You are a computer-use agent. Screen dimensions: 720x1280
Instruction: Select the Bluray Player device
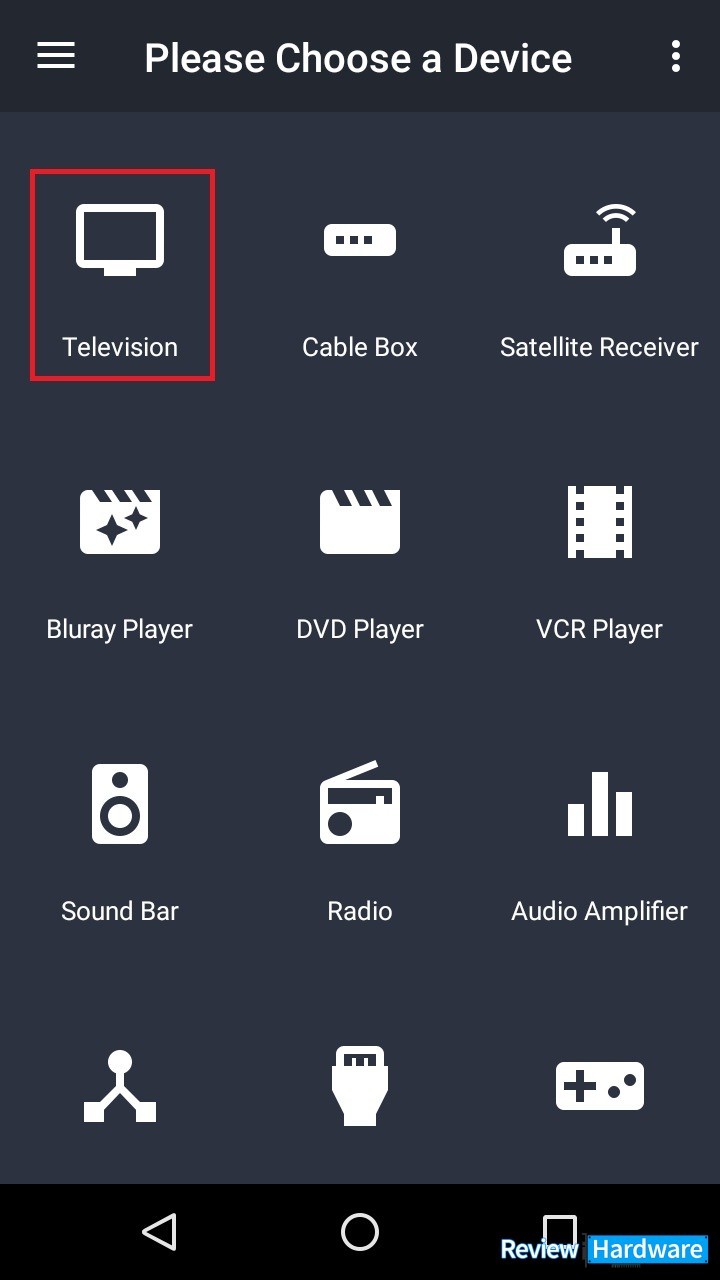pos(120,557)
